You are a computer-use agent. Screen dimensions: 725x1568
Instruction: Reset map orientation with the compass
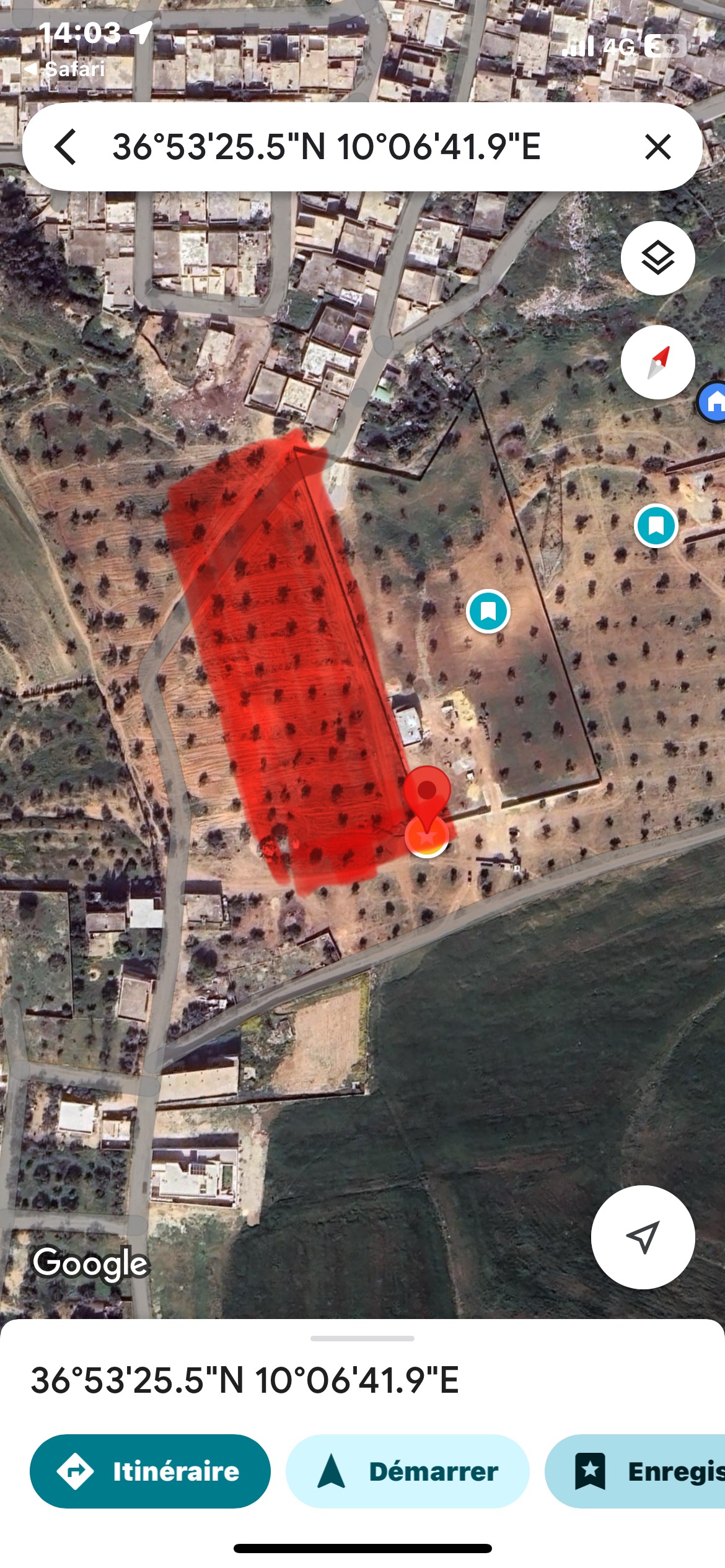tap(657, 362)
